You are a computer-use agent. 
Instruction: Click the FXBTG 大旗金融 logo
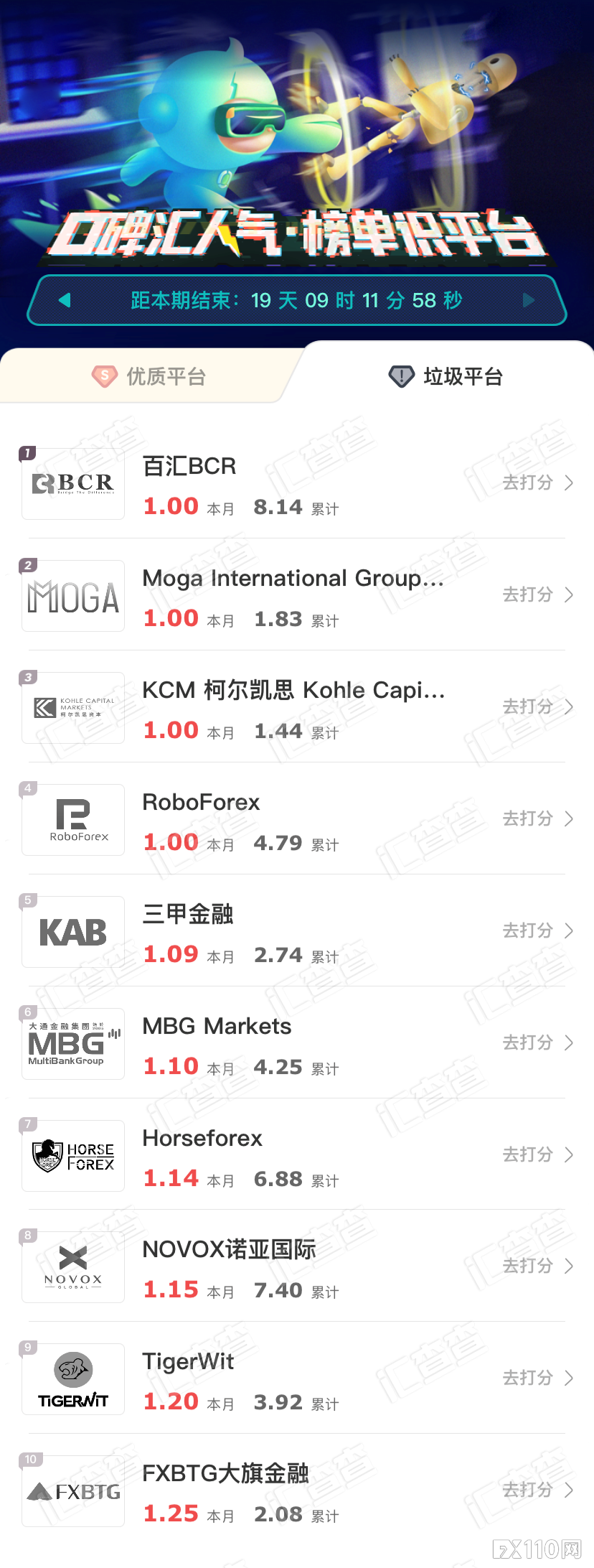[72, 1490]
